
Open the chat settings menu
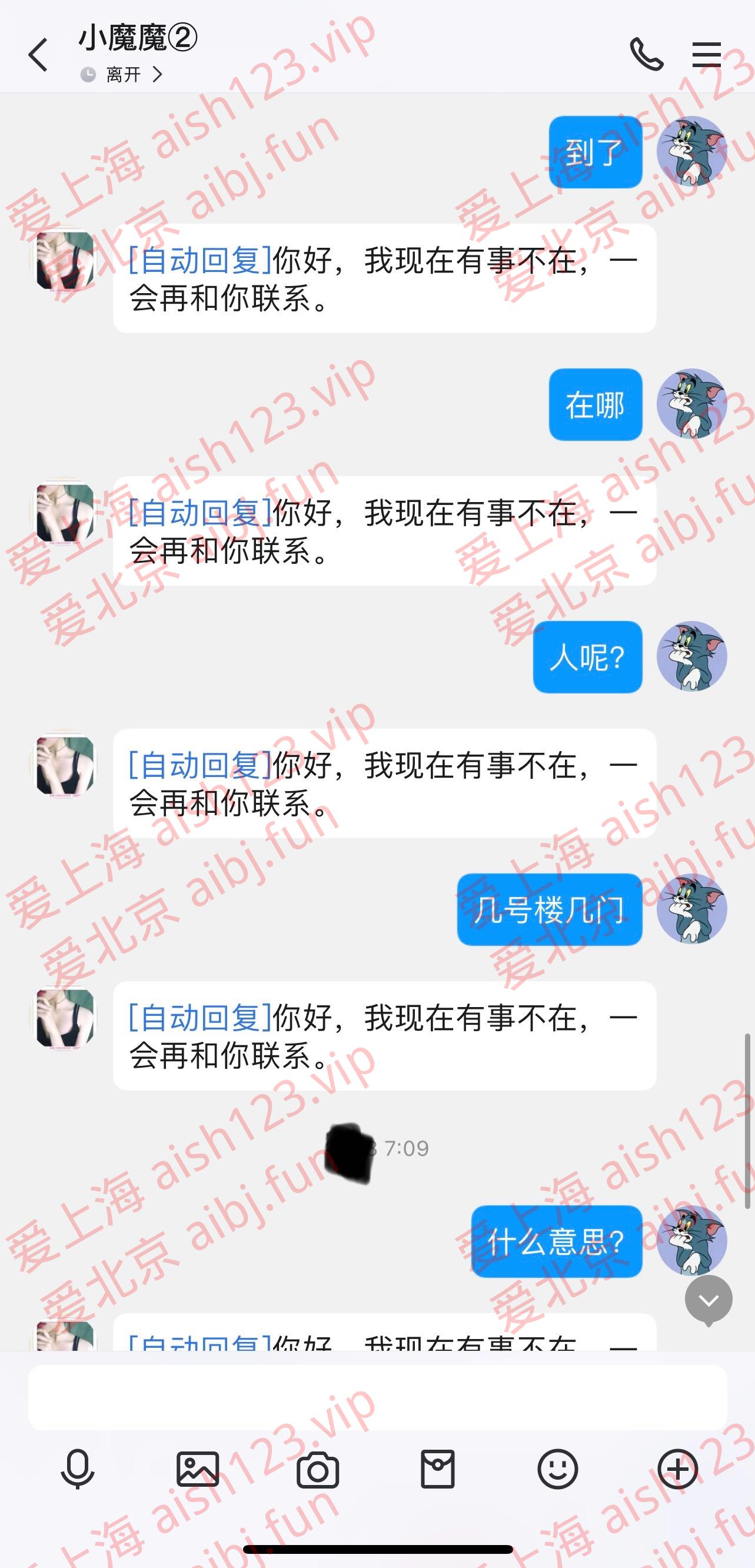pyautogui.click(x=706, y=55)
